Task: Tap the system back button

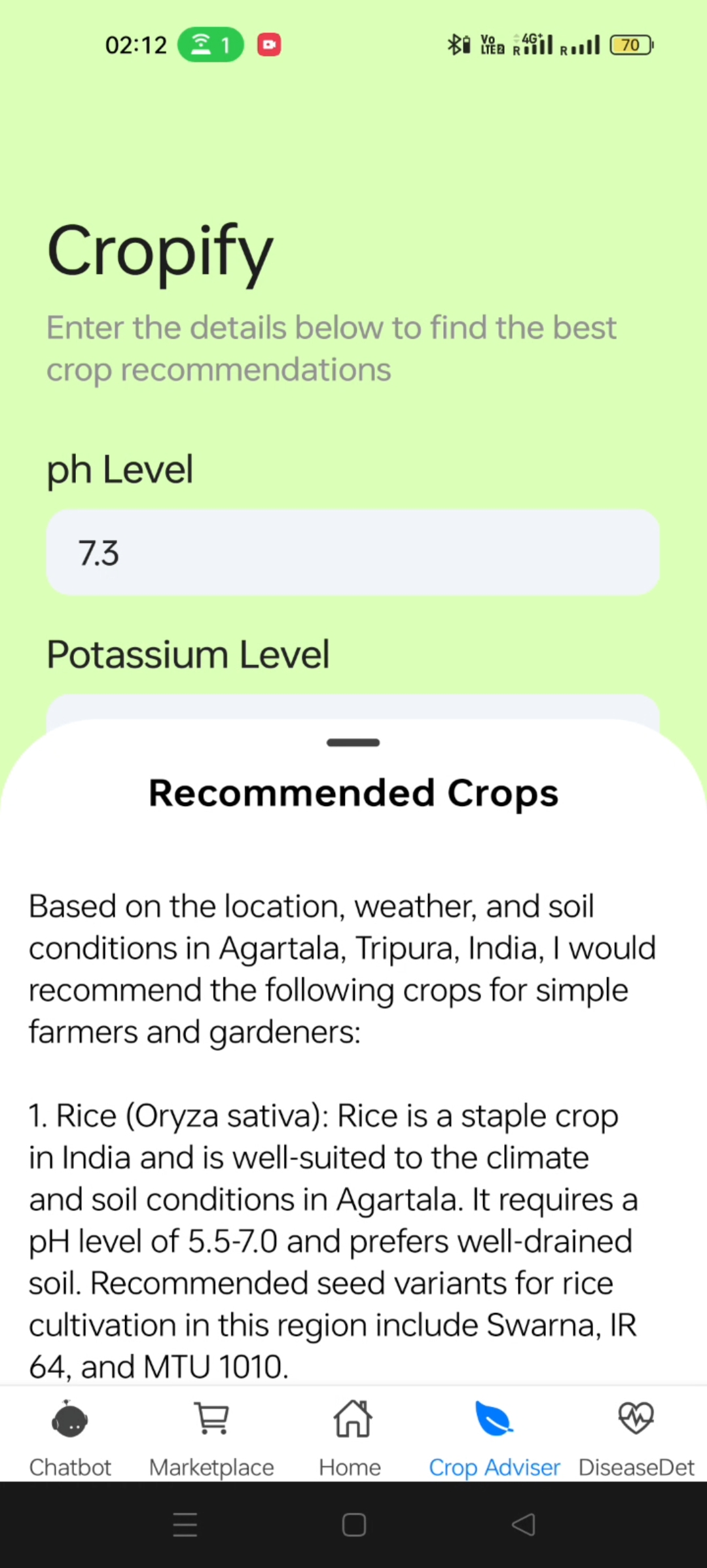Action: pos(523,1525)
